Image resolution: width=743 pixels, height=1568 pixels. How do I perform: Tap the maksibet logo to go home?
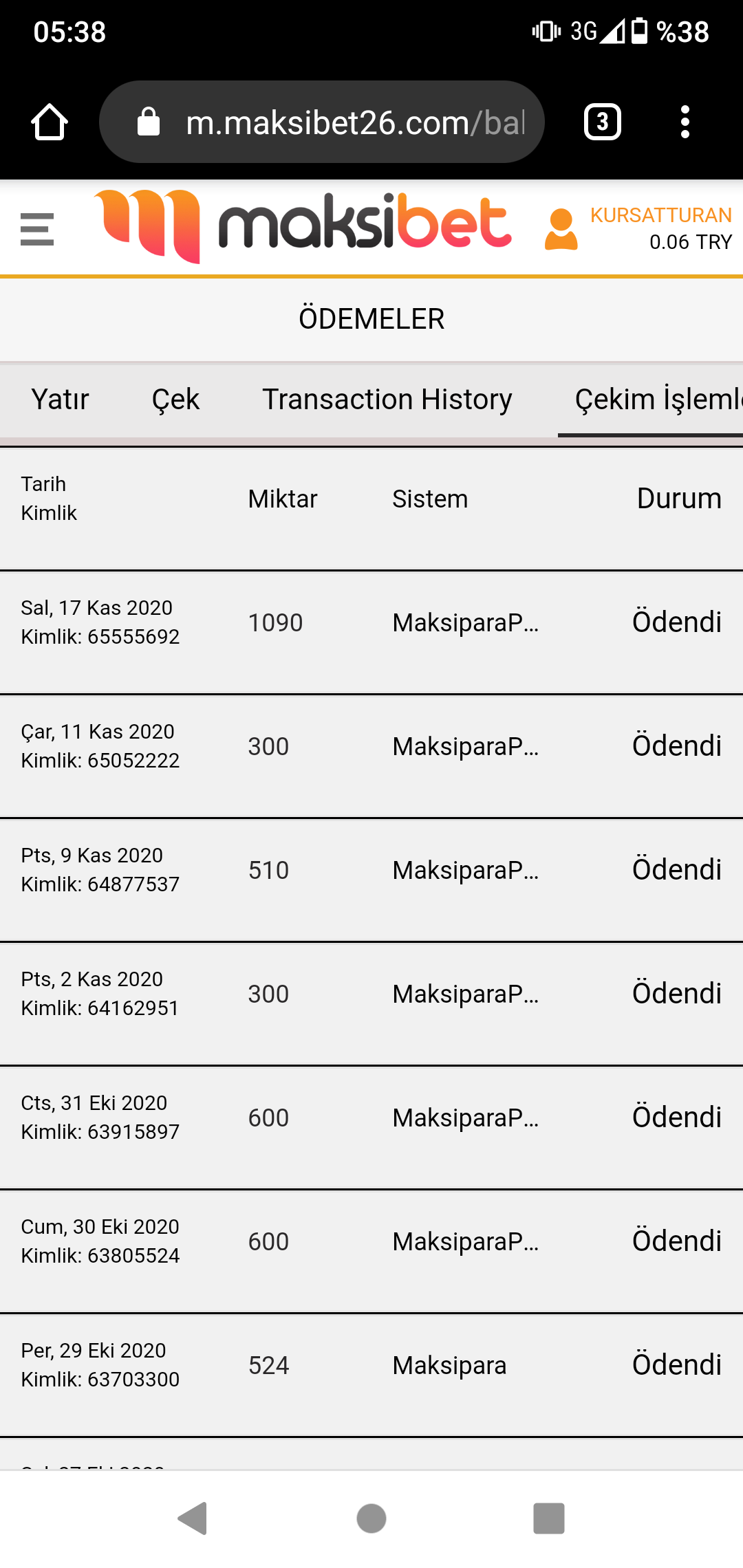point(303,227)
